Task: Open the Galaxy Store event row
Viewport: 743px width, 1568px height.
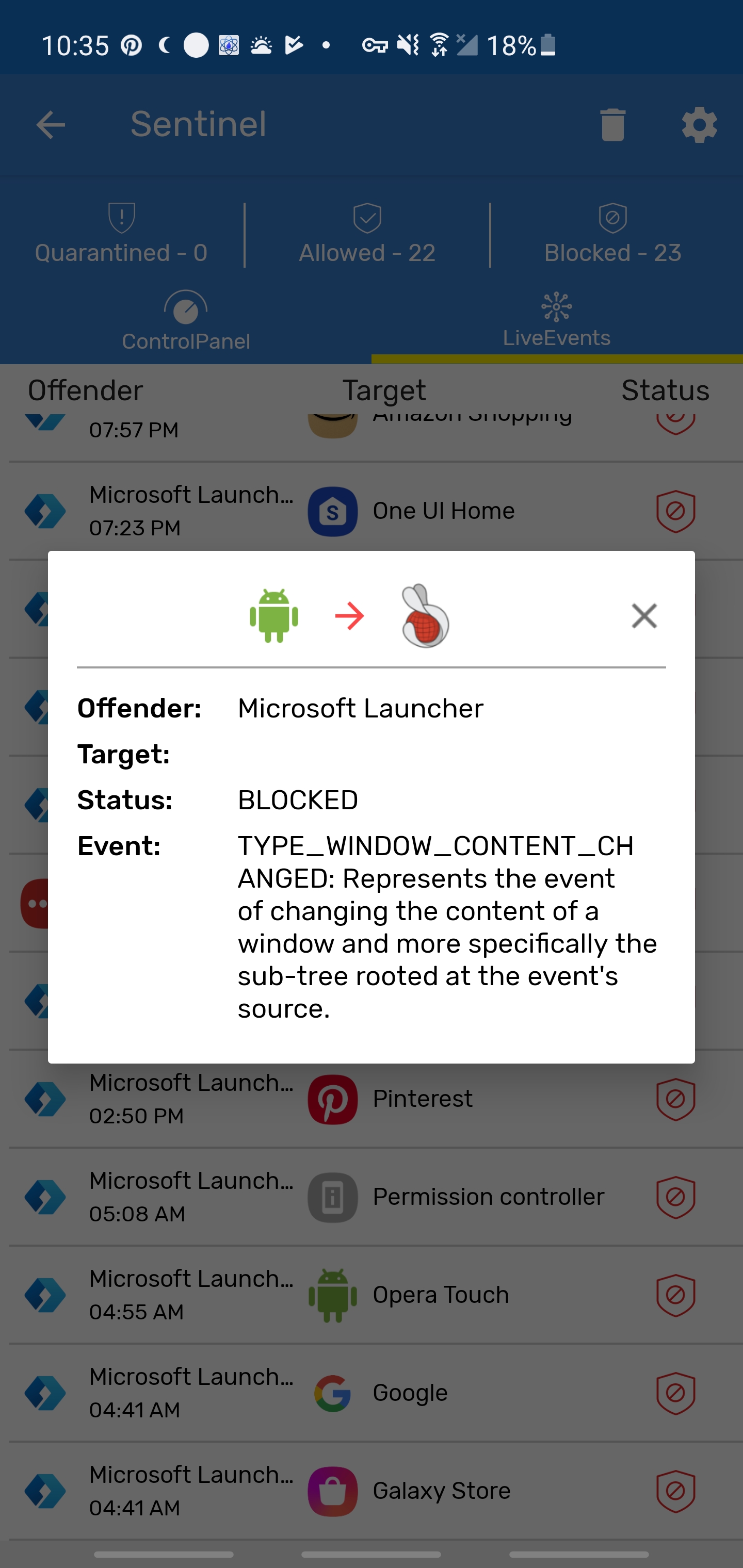Action: click(x=372, y=1491)
